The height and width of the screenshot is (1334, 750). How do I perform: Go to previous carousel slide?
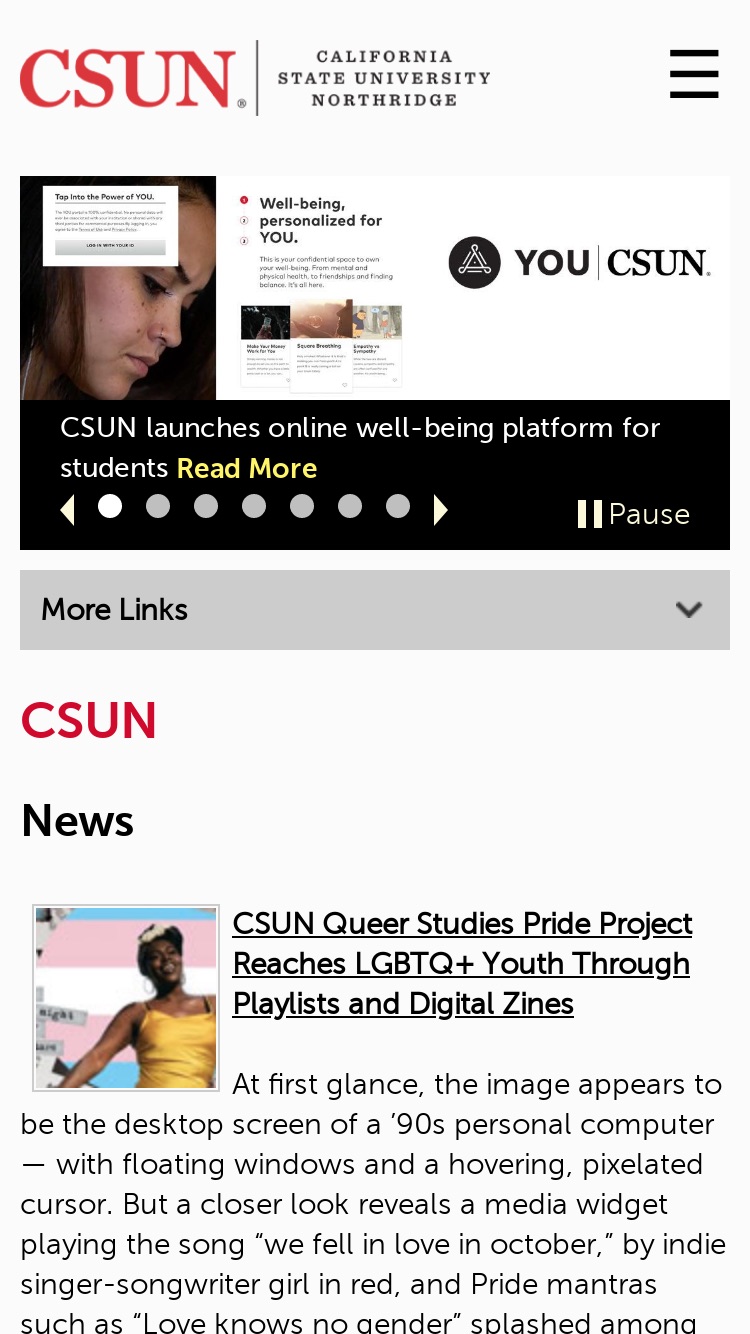pyautogui.click(x=68, y=510)
